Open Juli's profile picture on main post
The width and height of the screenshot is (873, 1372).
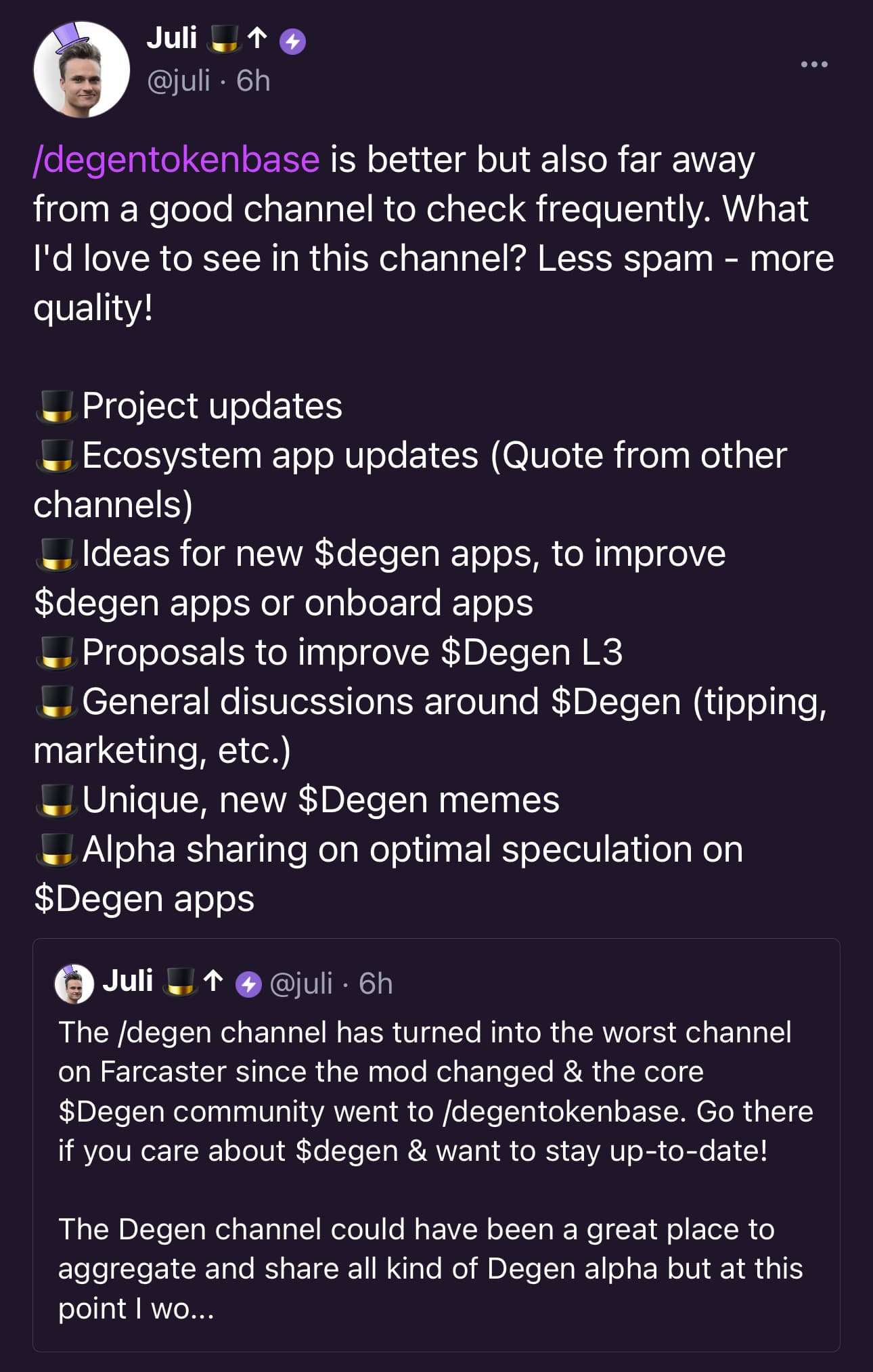[x=81, y=70]
